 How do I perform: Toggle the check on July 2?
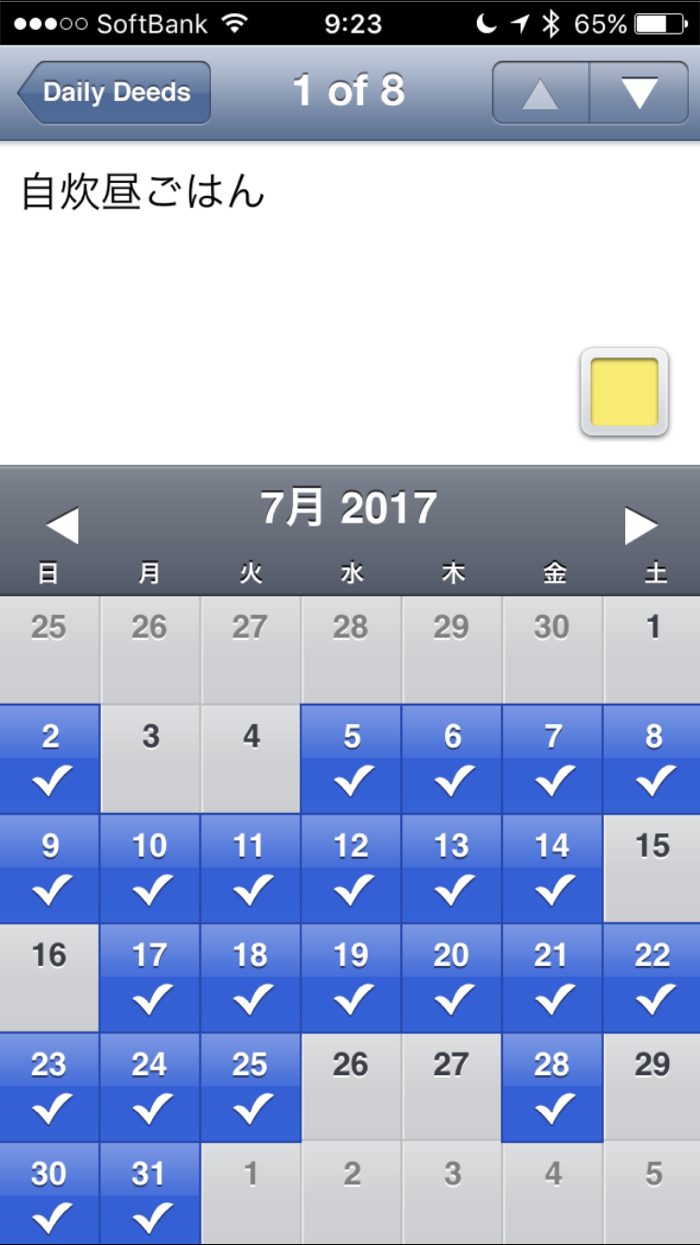(49, 758)
